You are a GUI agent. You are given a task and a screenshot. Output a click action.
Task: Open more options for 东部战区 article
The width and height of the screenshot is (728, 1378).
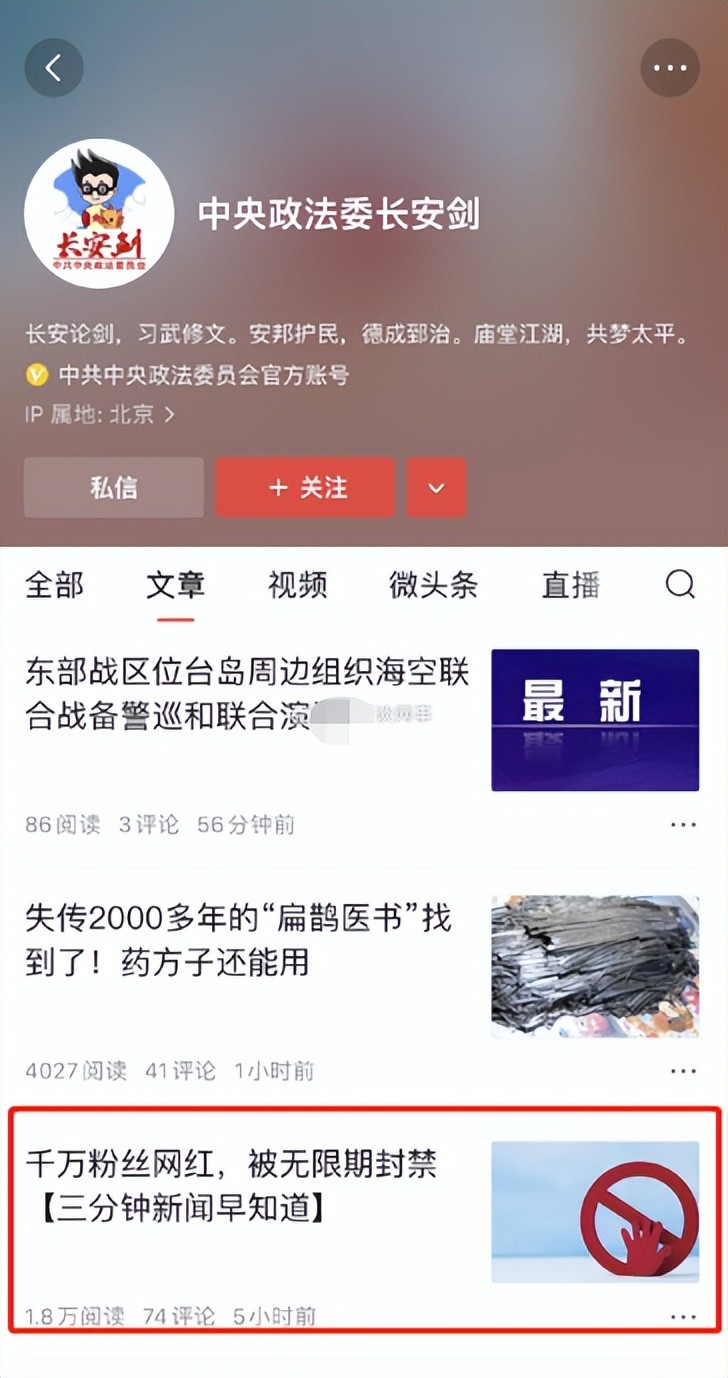click(683, 825)
